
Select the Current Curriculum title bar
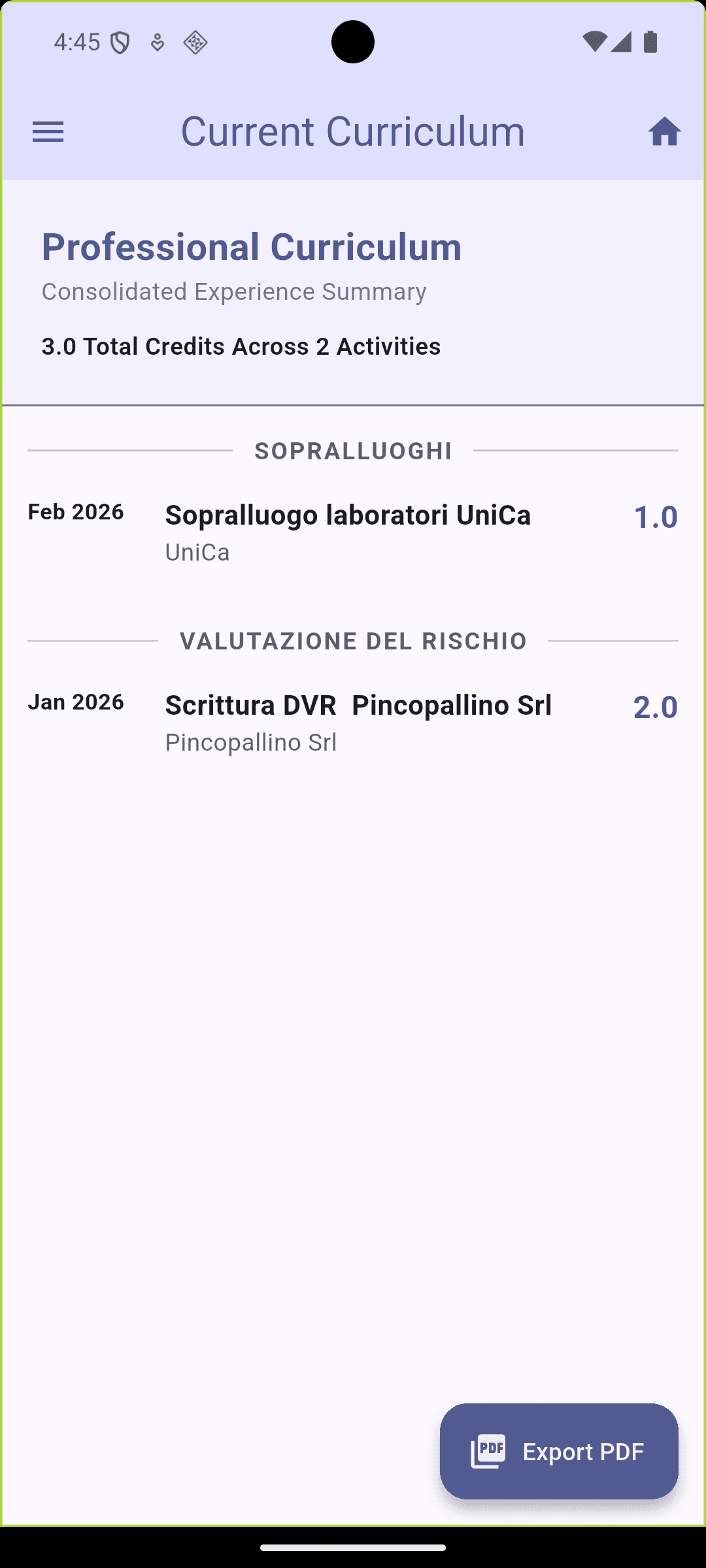click(x=353, y=131)
